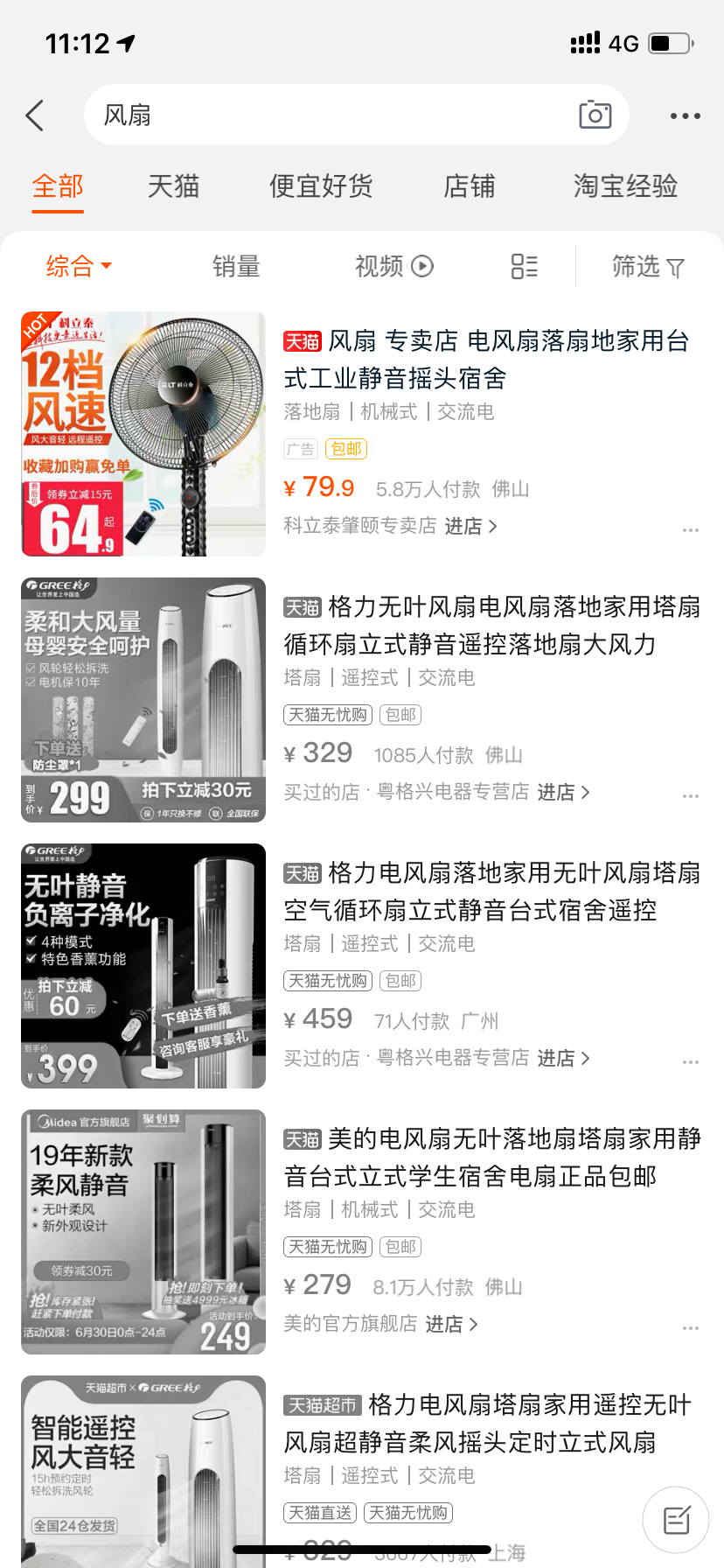Sort results by 销量

(236, 266)
